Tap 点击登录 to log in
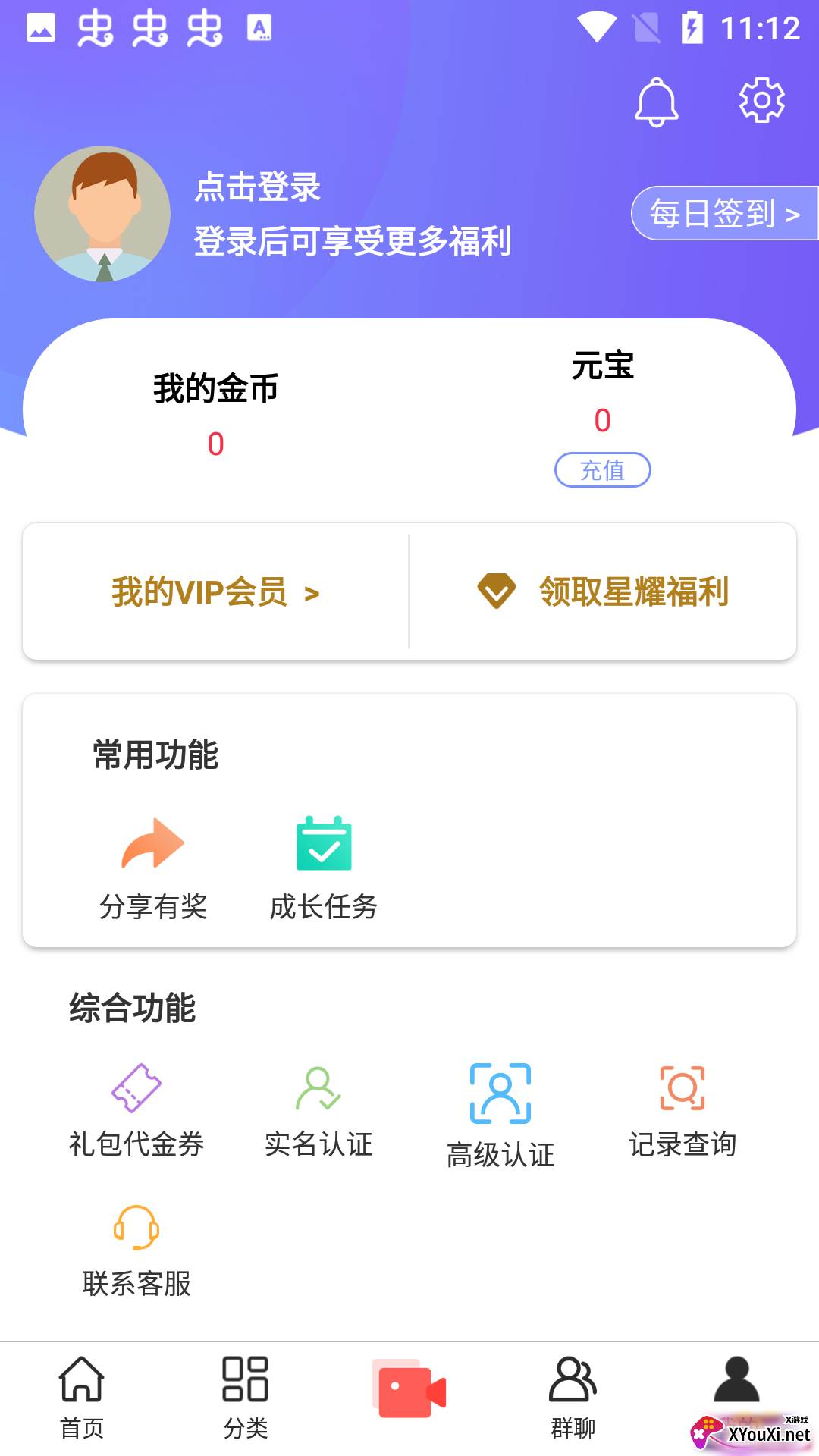819x1456 pixels. (258, 187)
